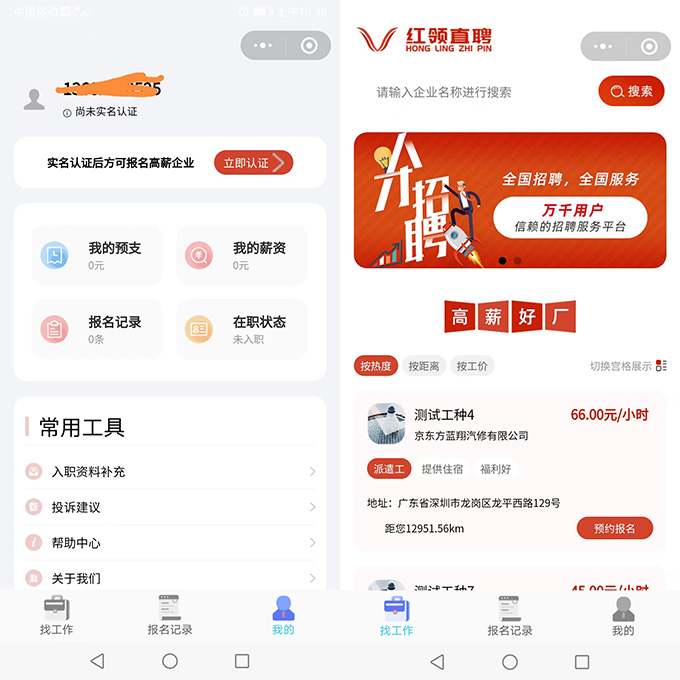Check the 在职状态 card
This screenshot has height=680, width=680.
click(241, 329)
